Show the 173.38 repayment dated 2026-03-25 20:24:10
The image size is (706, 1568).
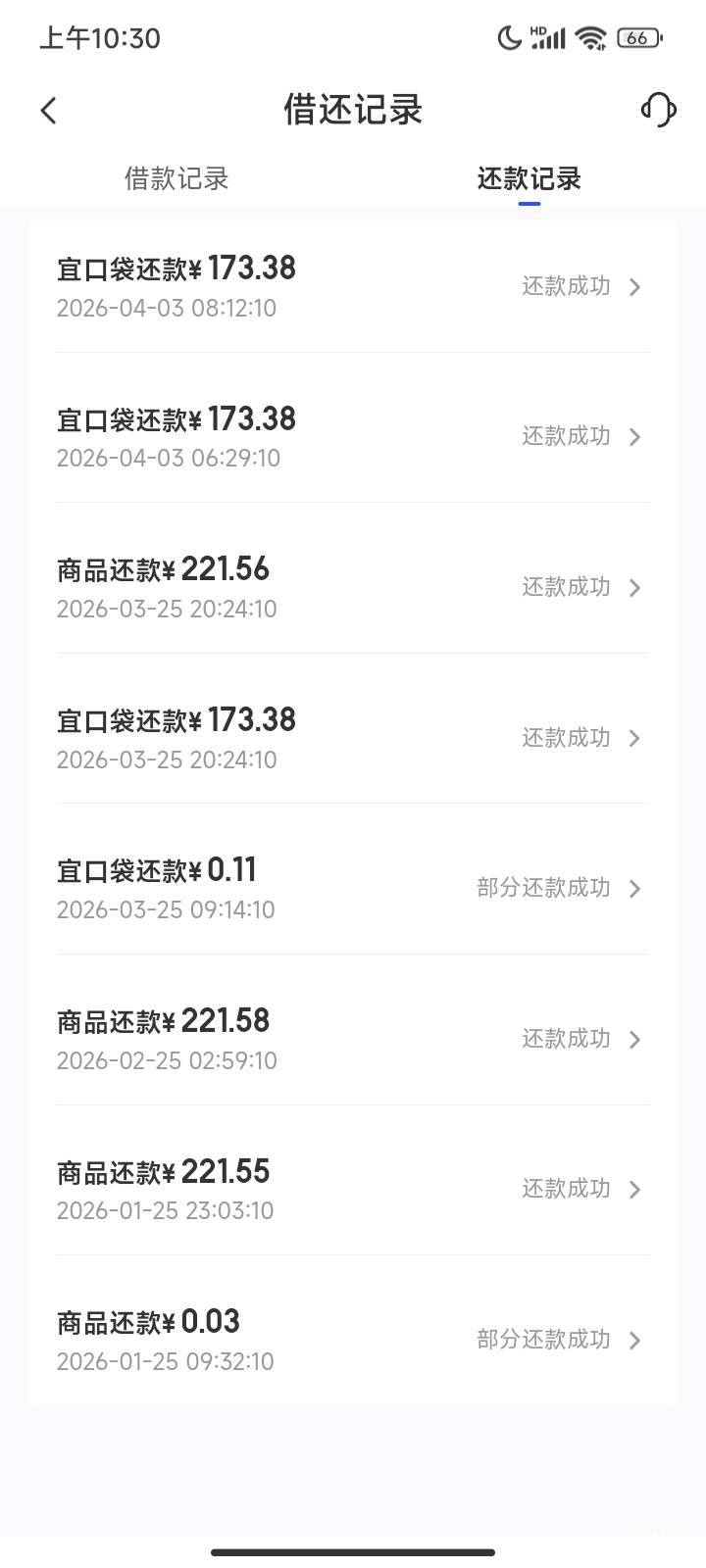352,737
